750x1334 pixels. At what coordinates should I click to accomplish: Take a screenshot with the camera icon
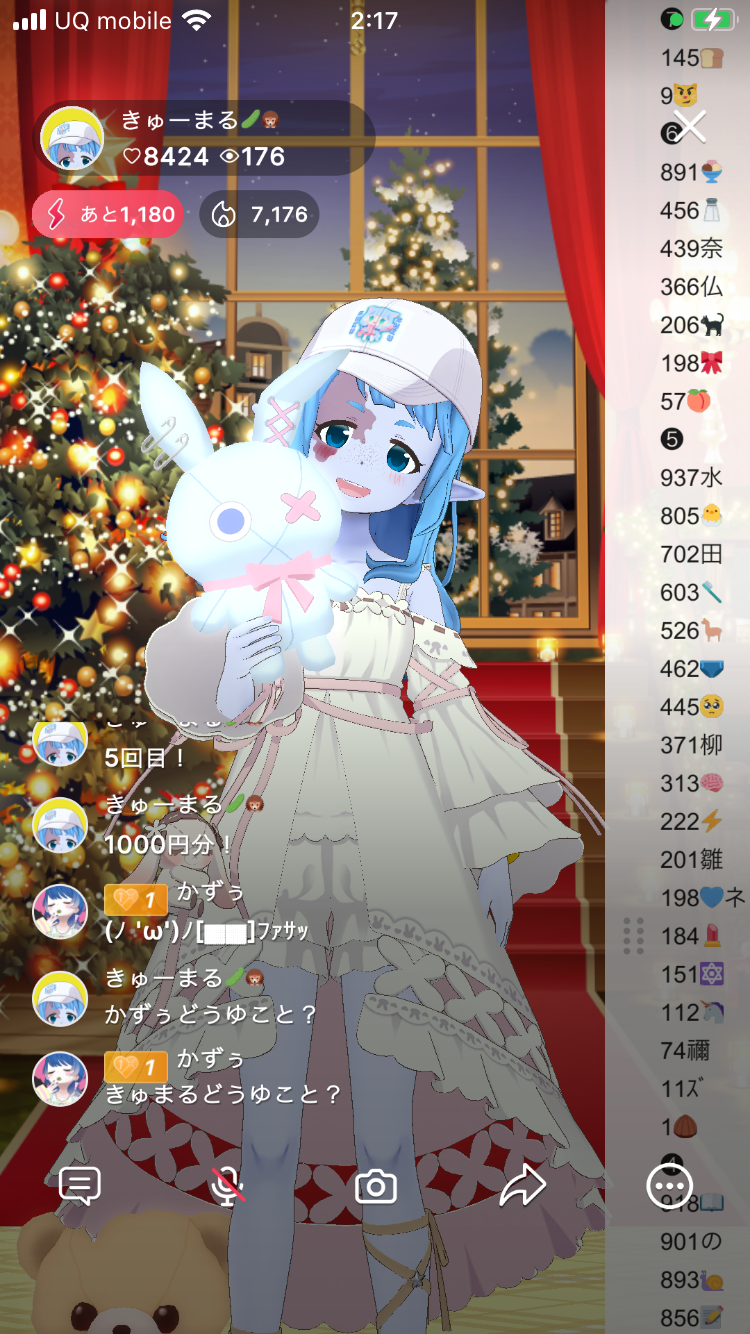point(376,1187)
